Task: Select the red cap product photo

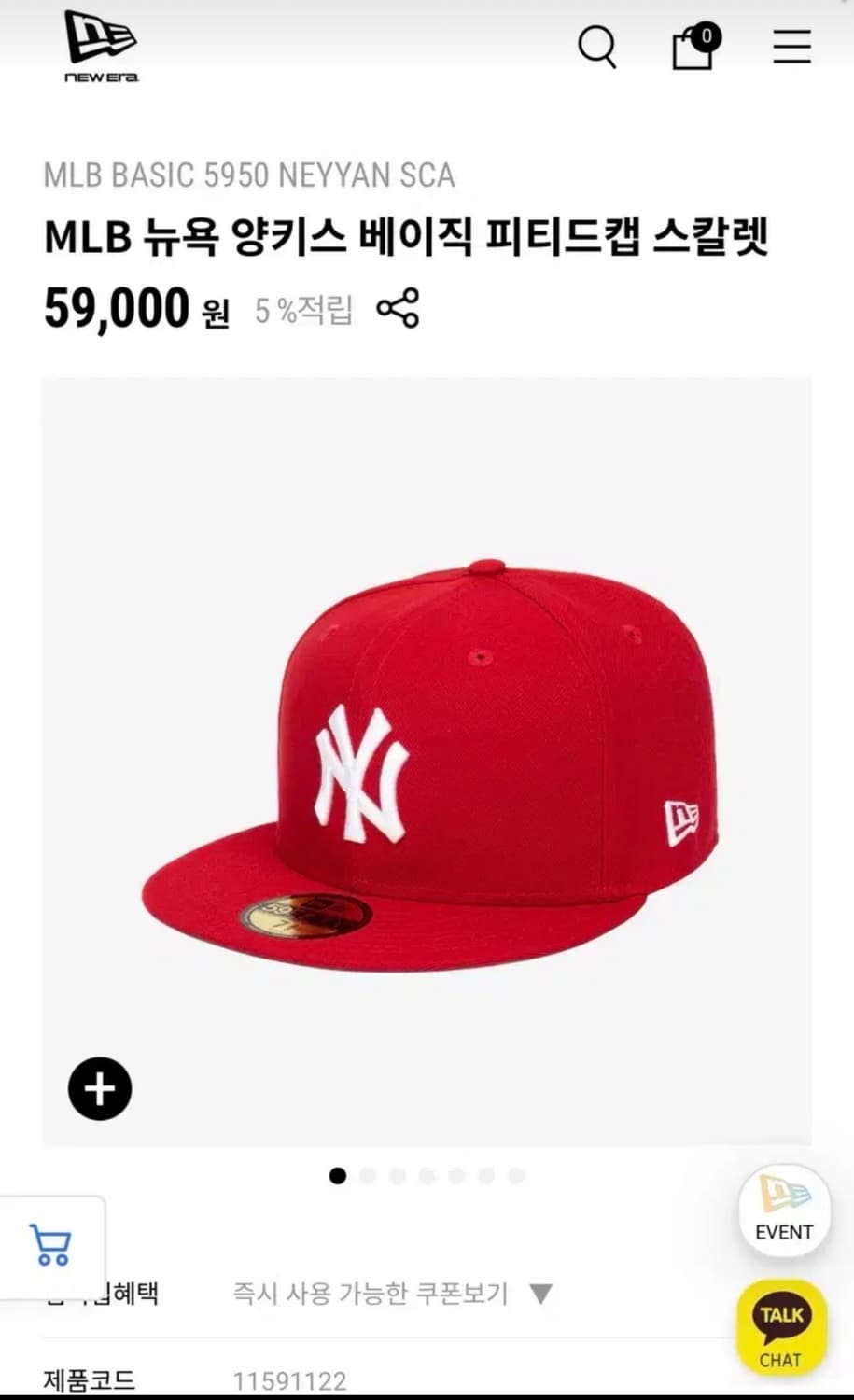Action: click(x=429, y=765)
